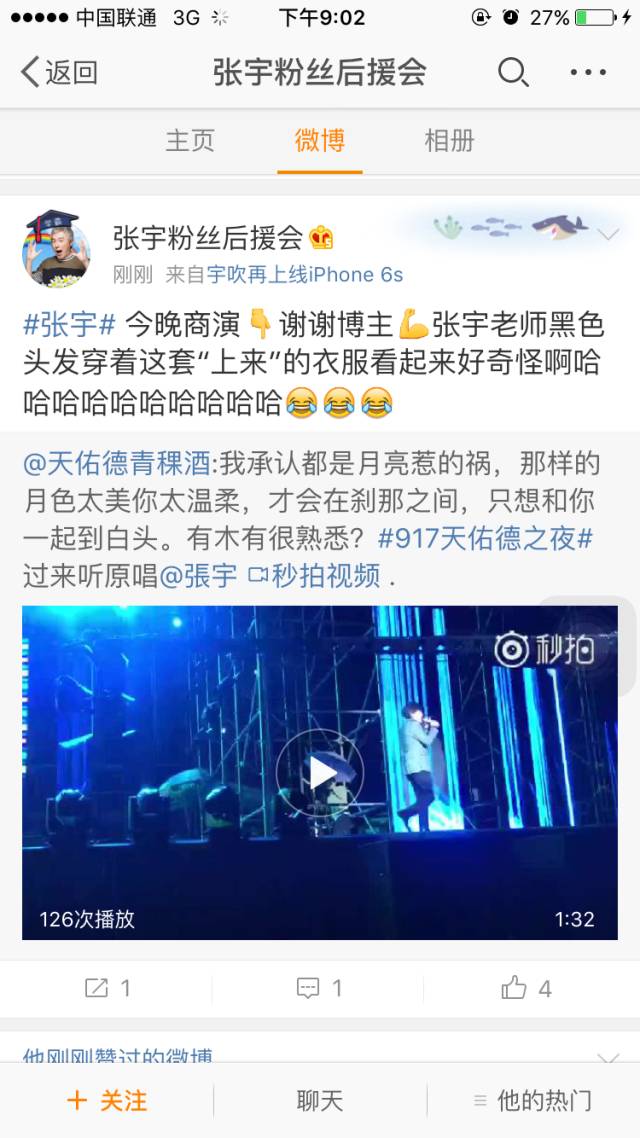Open #917天佑德之夜# hashtag link
Screen dimensions: 640x1138
(x=485, y=538)
